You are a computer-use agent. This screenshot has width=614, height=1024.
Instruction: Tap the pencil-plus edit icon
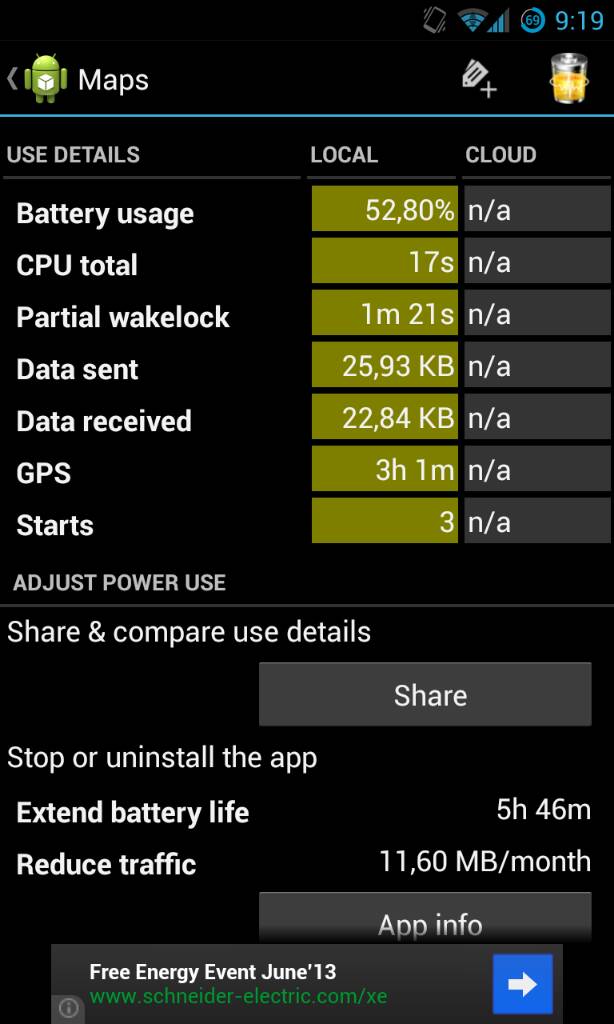(x=479, y=79)
